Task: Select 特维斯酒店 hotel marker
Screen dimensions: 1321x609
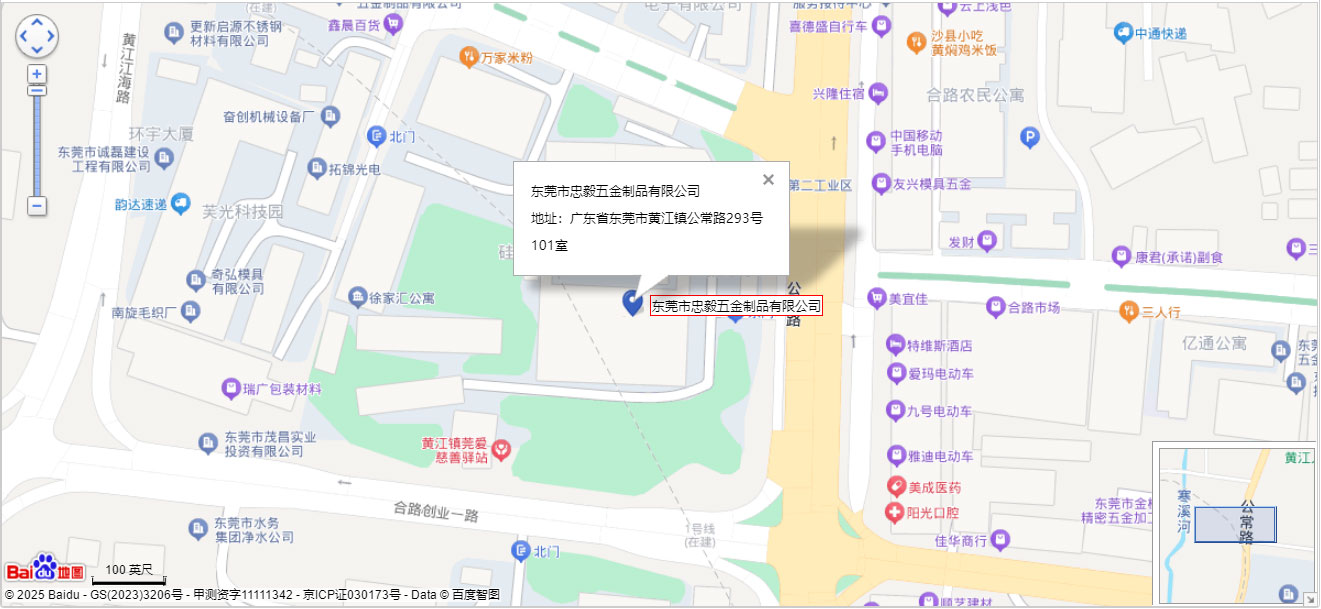Action: coord(895,345)
